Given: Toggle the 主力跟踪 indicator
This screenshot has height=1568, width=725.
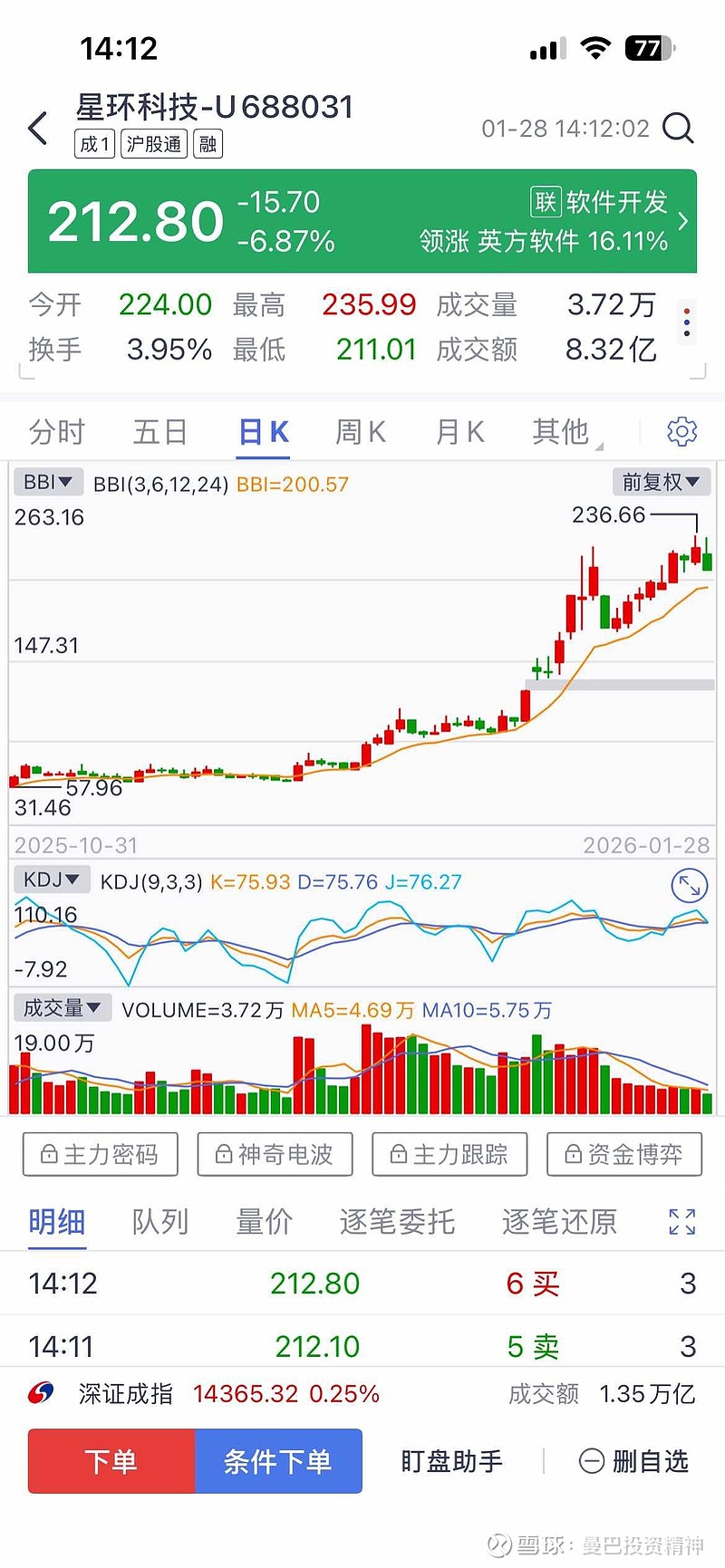Looking at the screenshot, I should click(x=449, y=1154).
